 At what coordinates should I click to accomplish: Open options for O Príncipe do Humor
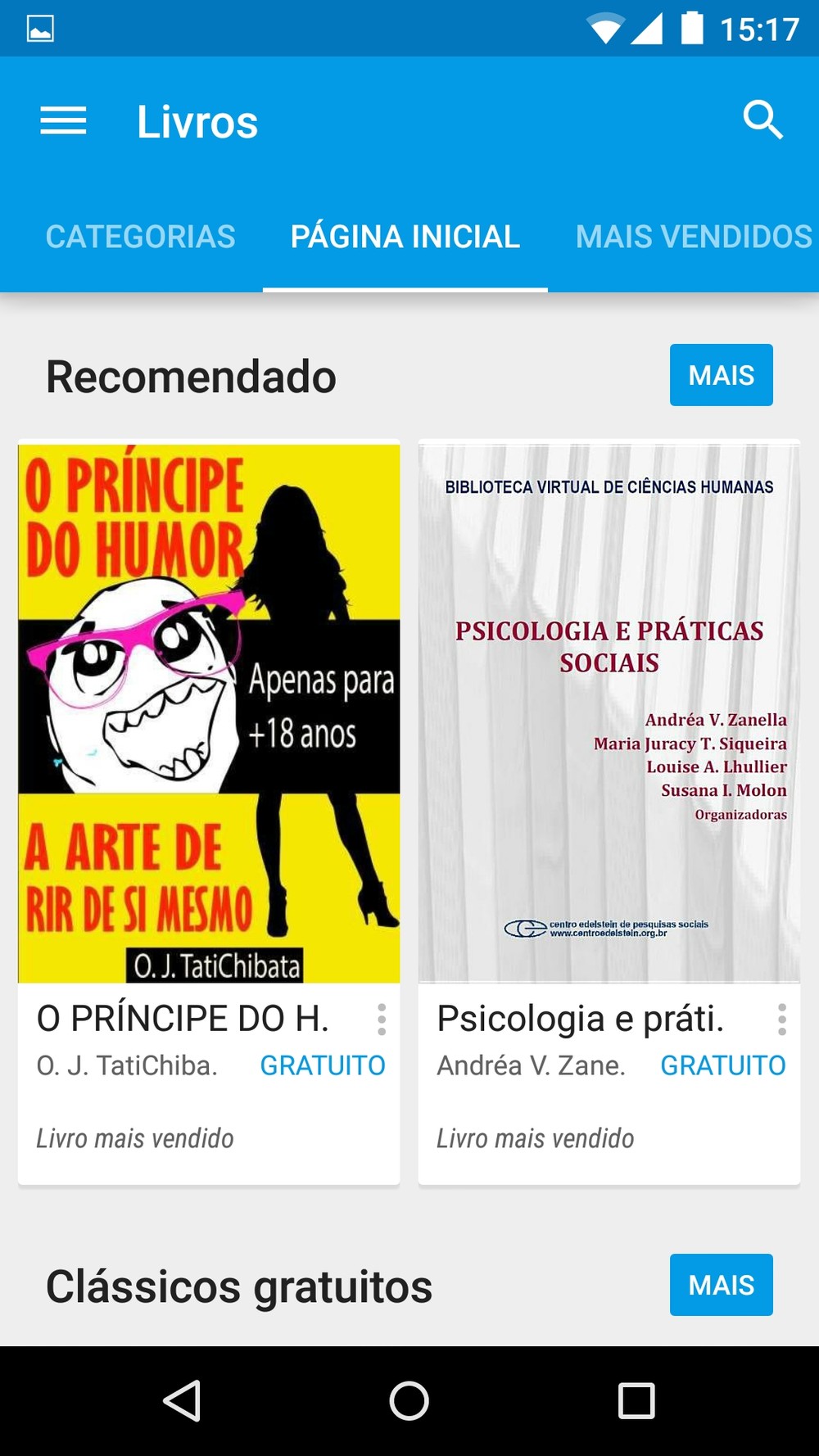(x=382, y=1020)
